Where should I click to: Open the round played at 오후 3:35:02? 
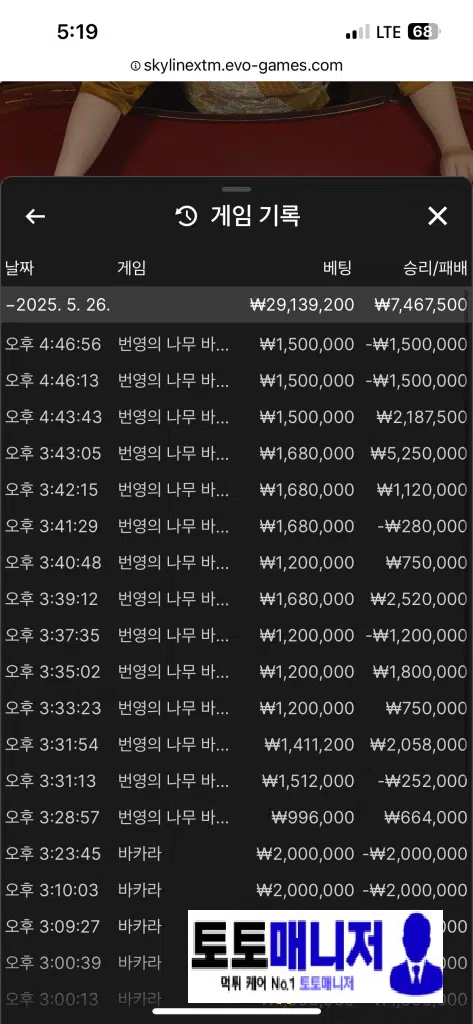[235, 671]
